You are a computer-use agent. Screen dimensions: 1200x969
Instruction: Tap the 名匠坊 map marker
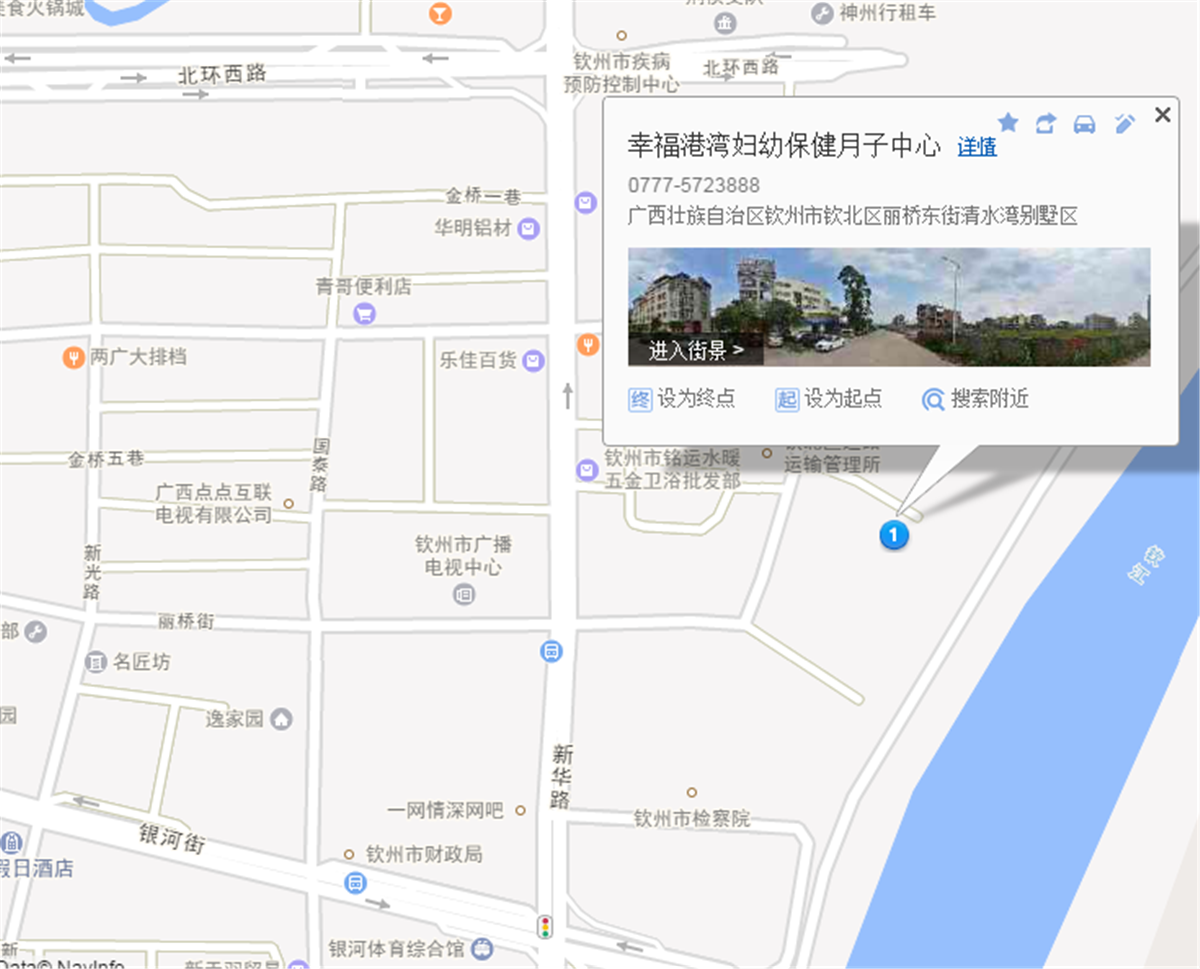point(96,662)
